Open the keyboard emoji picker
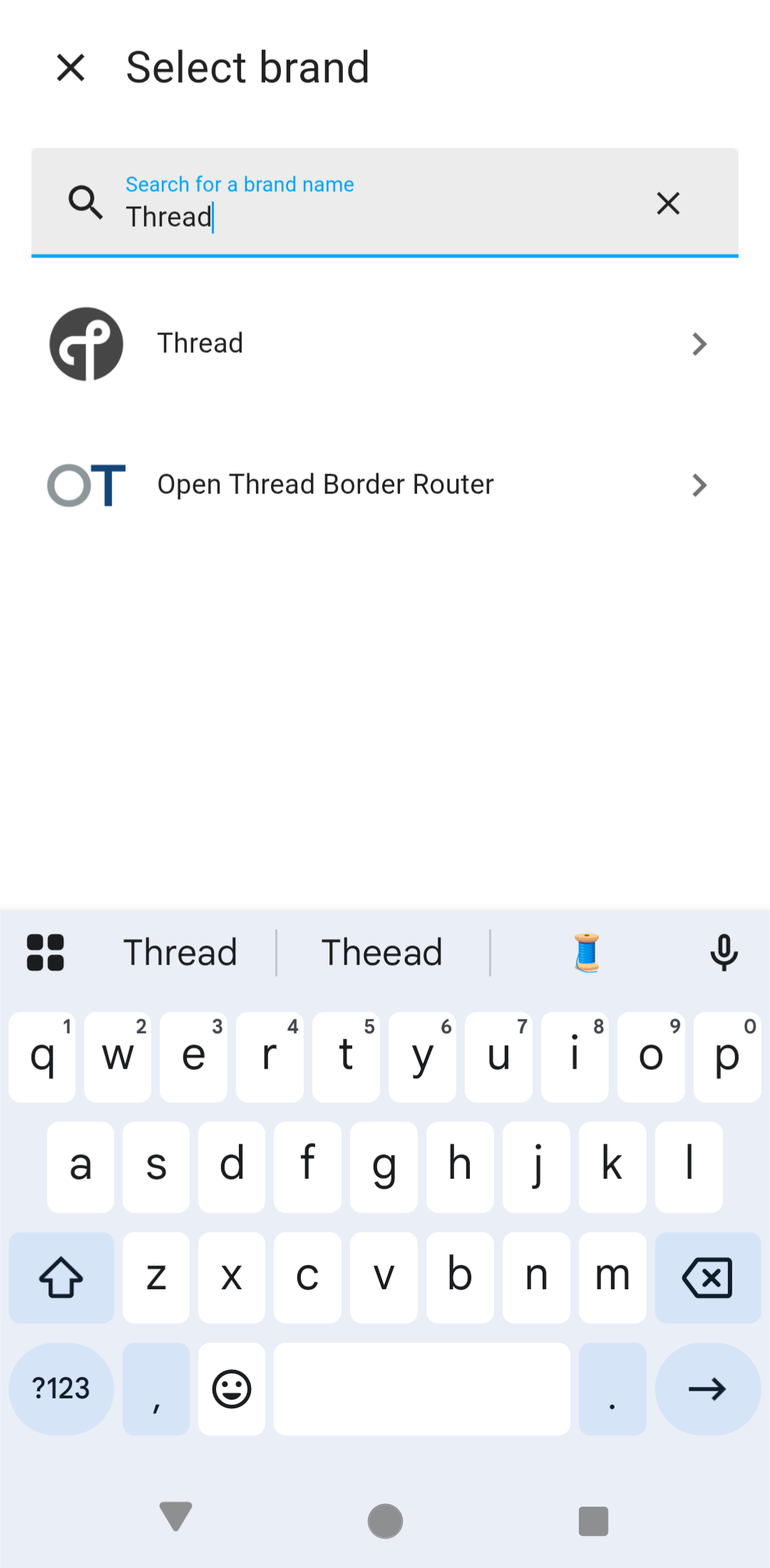The image size is (770, 1568). pyautogui.click(x=232, y=1388)
